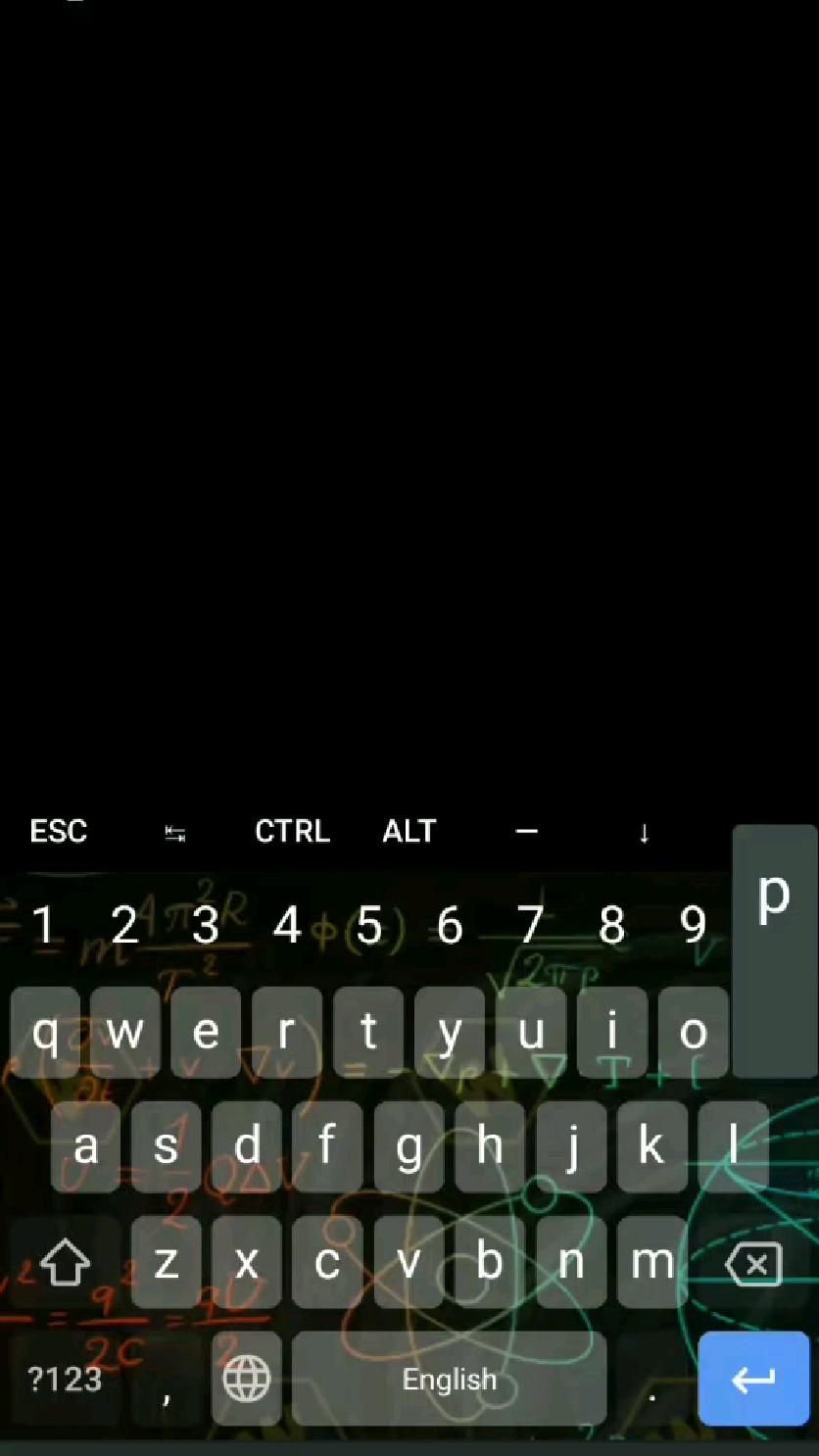Screen dimensions: 819x1456
Task: Tap the letter m key
Action: coord(651,1262)
